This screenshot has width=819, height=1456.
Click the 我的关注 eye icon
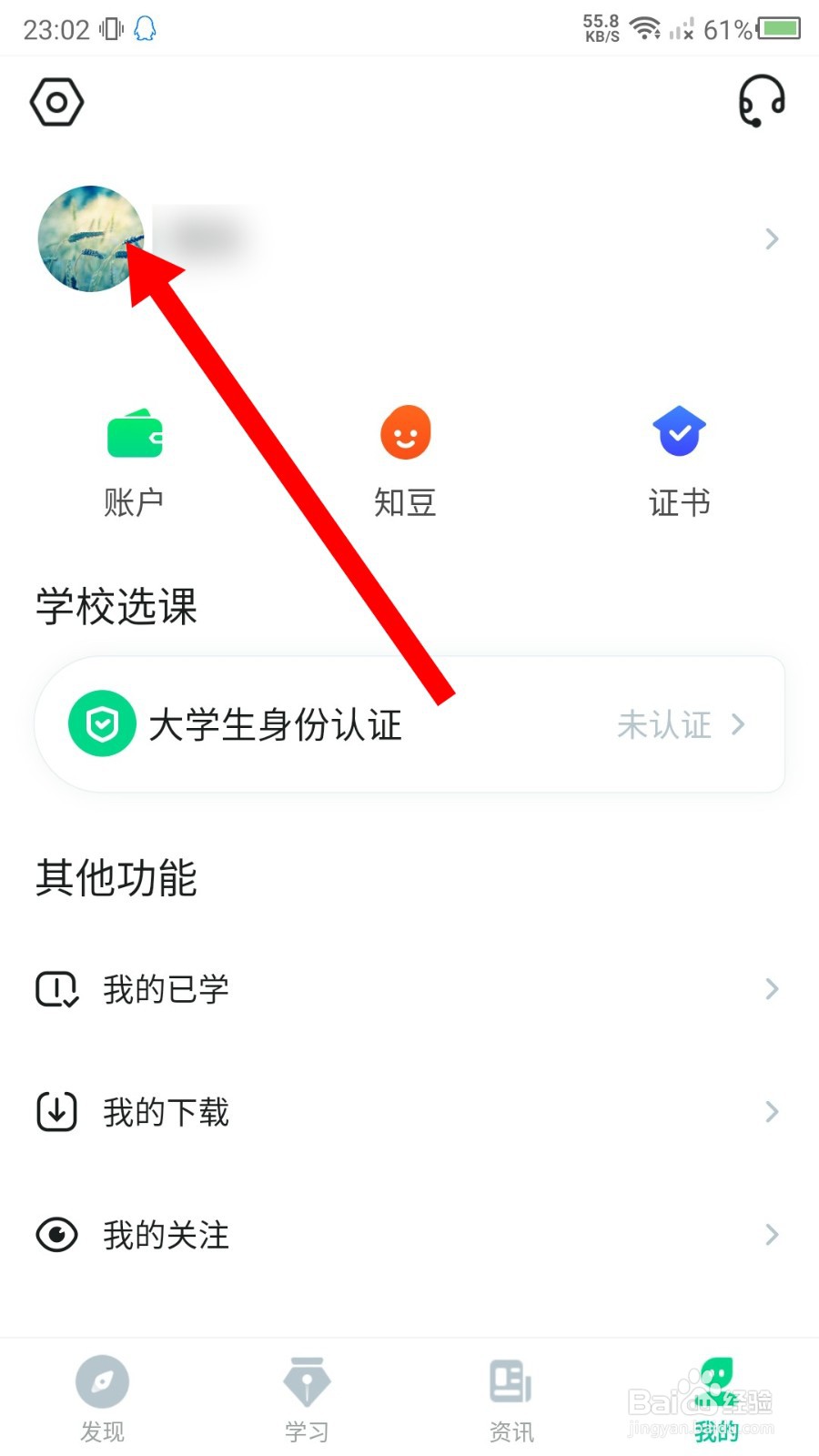tap(56, 1235)
